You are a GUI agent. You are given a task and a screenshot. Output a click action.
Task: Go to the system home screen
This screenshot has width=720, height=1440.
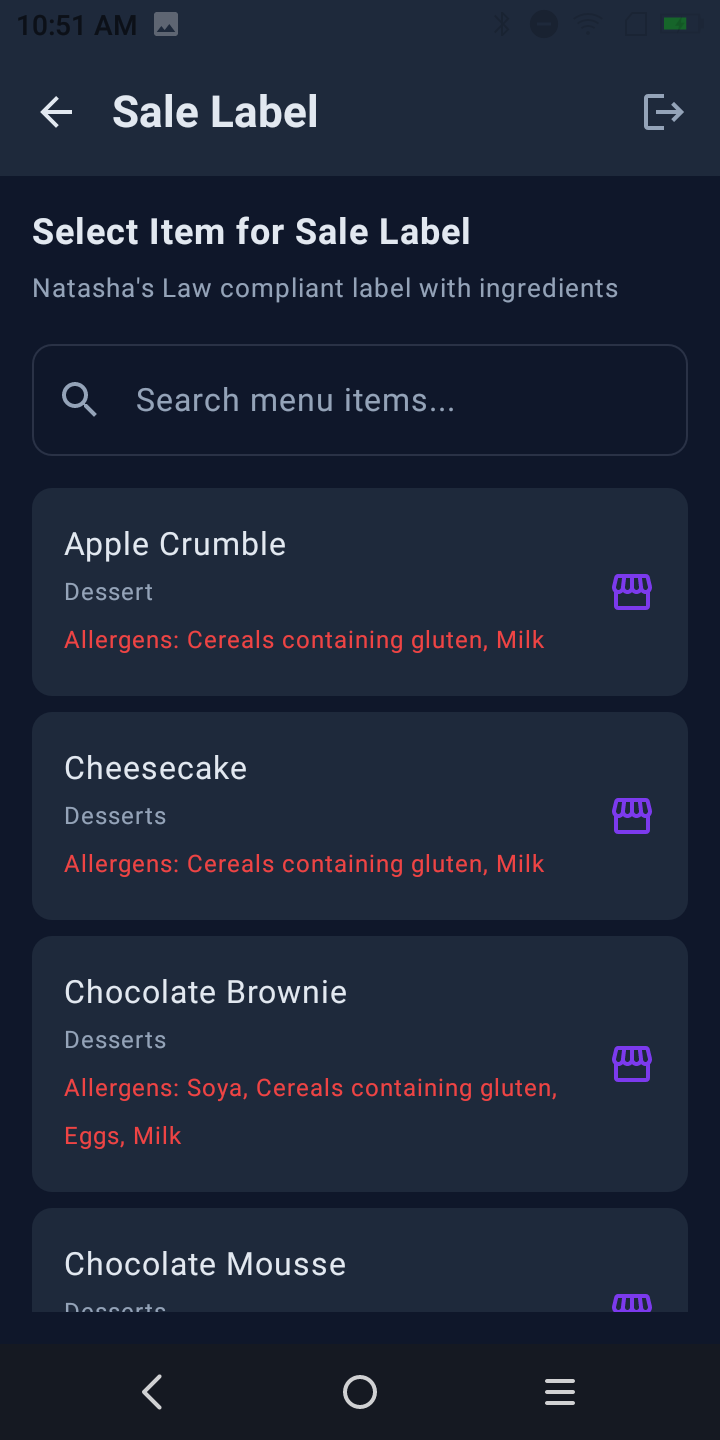360,1392
